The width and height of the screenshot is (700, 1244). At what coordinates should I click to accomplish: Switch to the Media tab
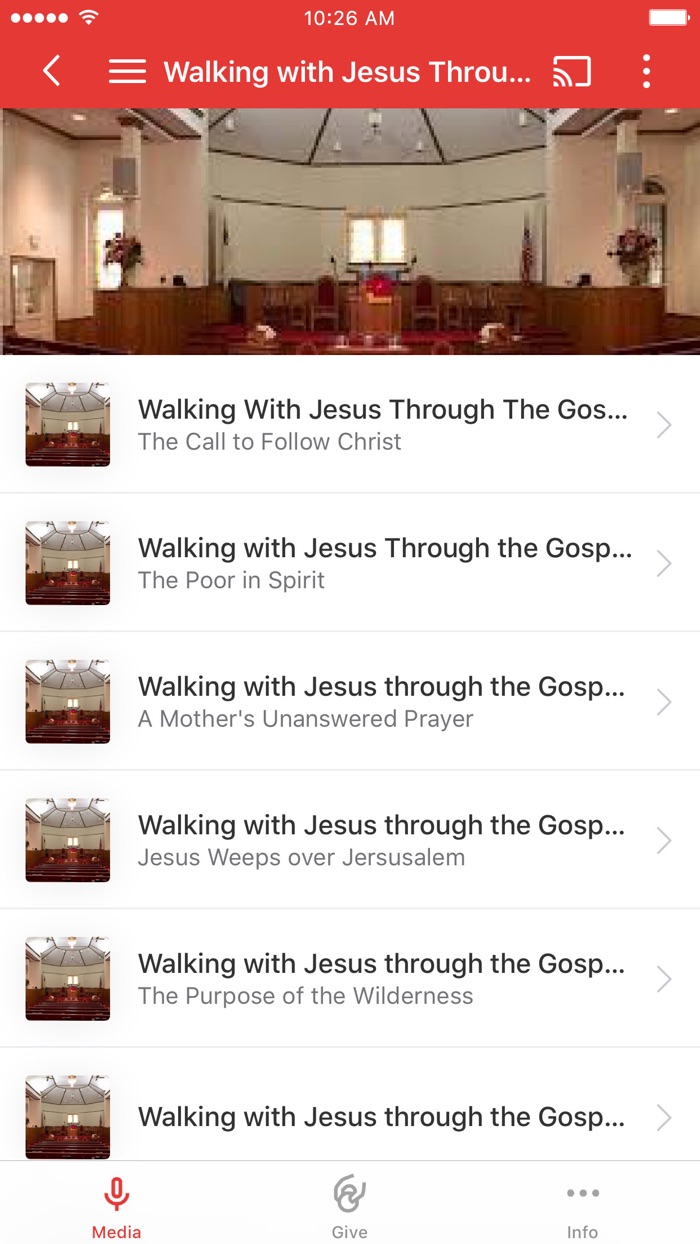pyautogui.click(x=116, y=1207)
